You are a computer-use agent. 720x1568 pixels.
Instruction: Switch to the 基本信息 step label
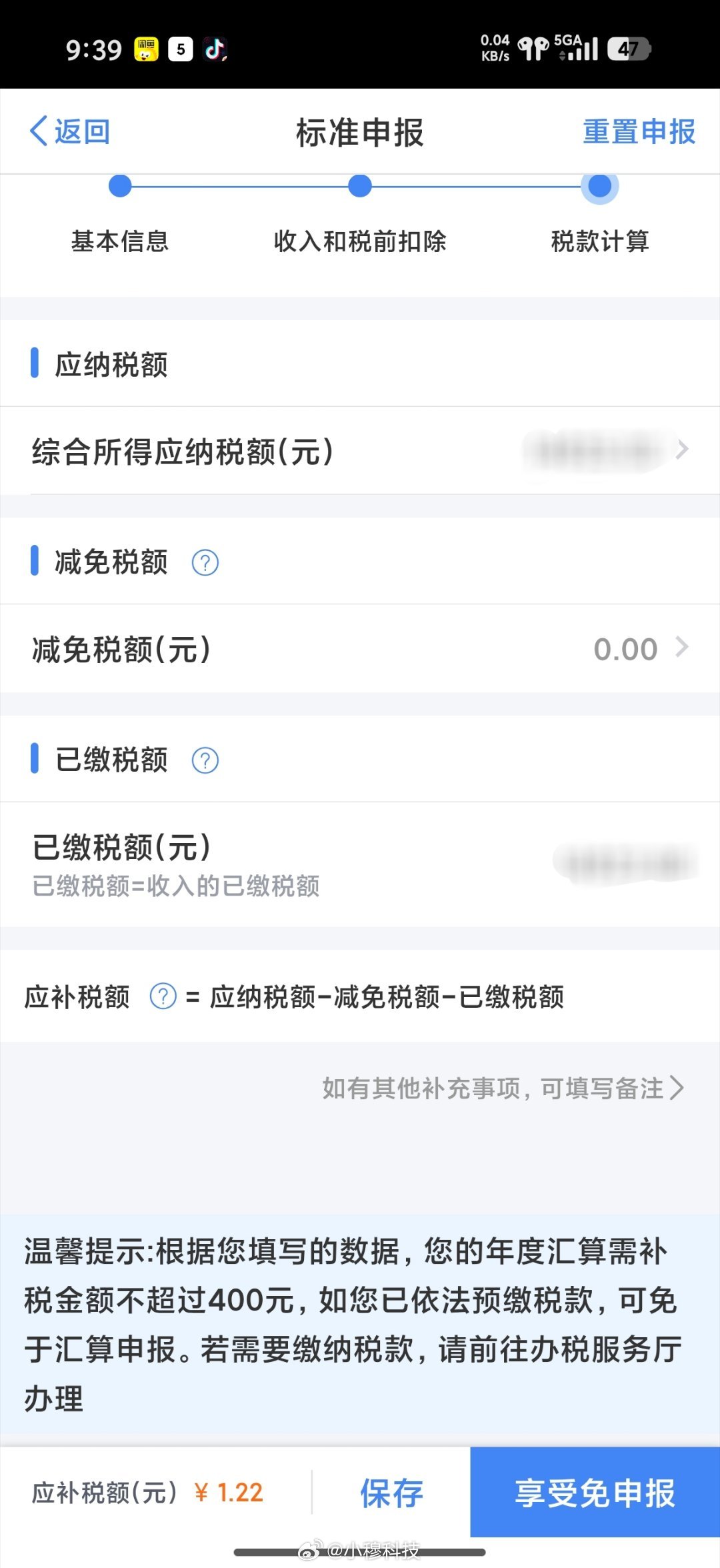point(120,243)
